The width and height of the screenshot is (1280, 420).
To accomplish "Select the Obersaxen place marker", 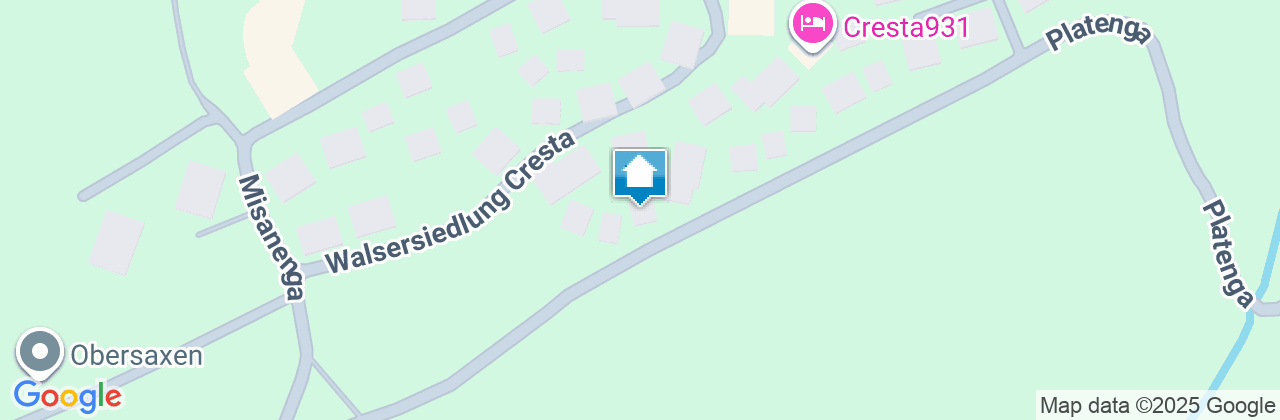I will 40,352.
